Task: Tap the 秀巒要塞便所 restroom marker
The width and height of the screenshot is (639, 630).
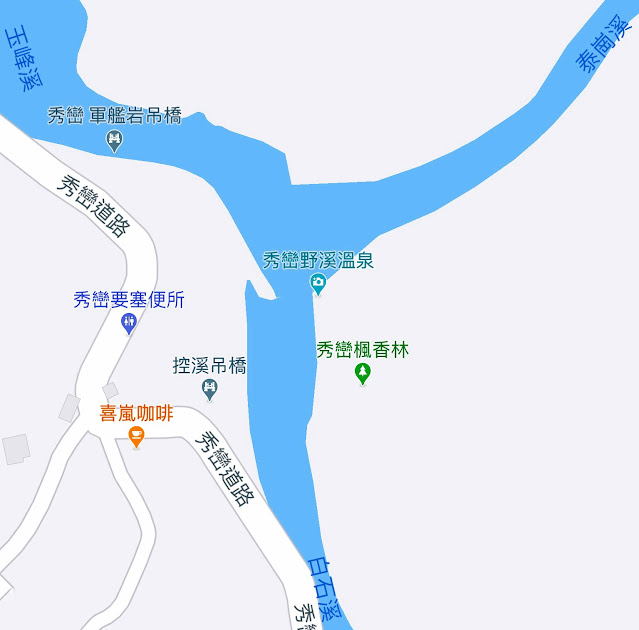Action: (x=128, y=322)
